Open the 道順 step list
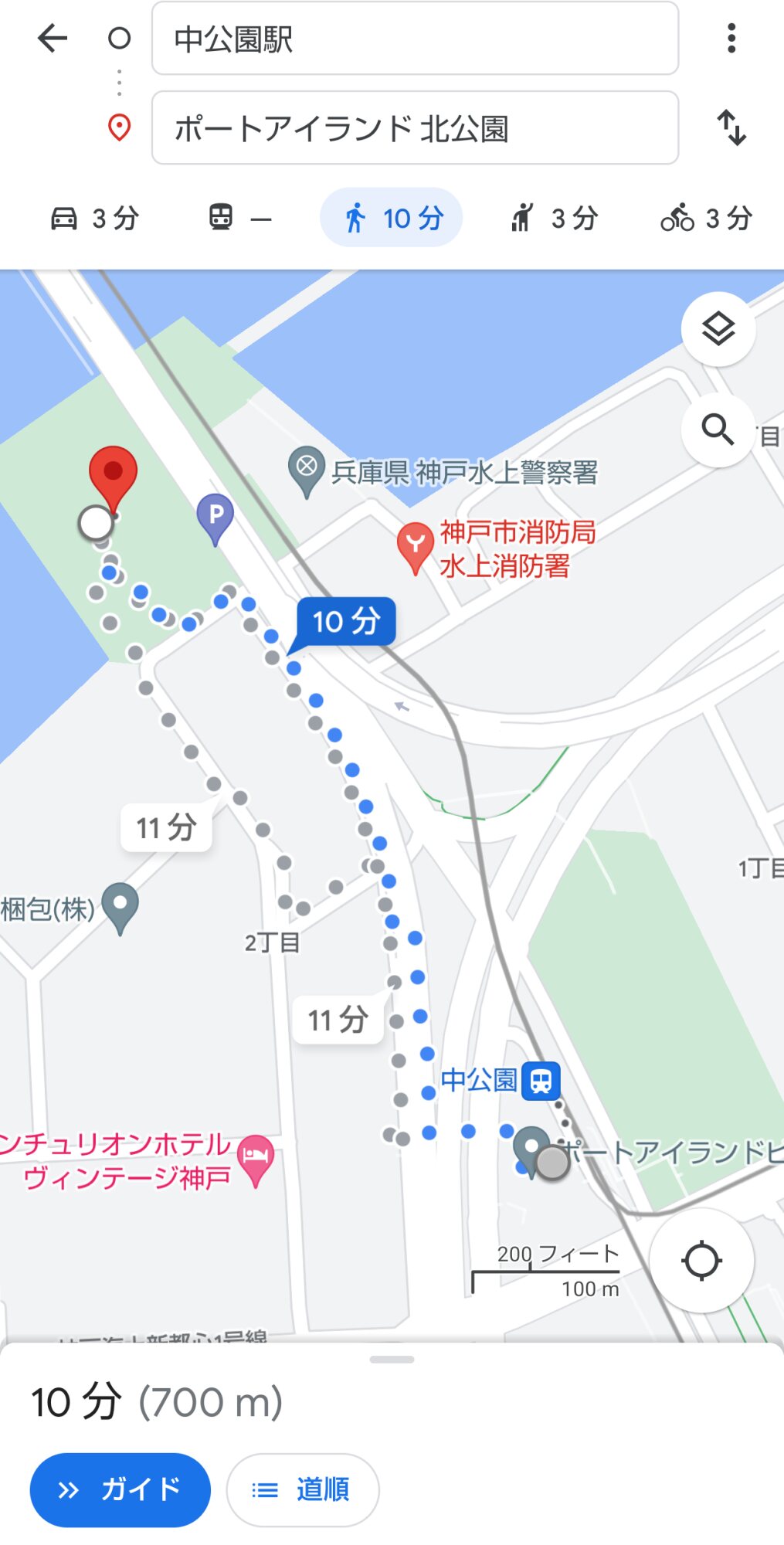This screenshot has height=1545, width=784. (302, 1489)
